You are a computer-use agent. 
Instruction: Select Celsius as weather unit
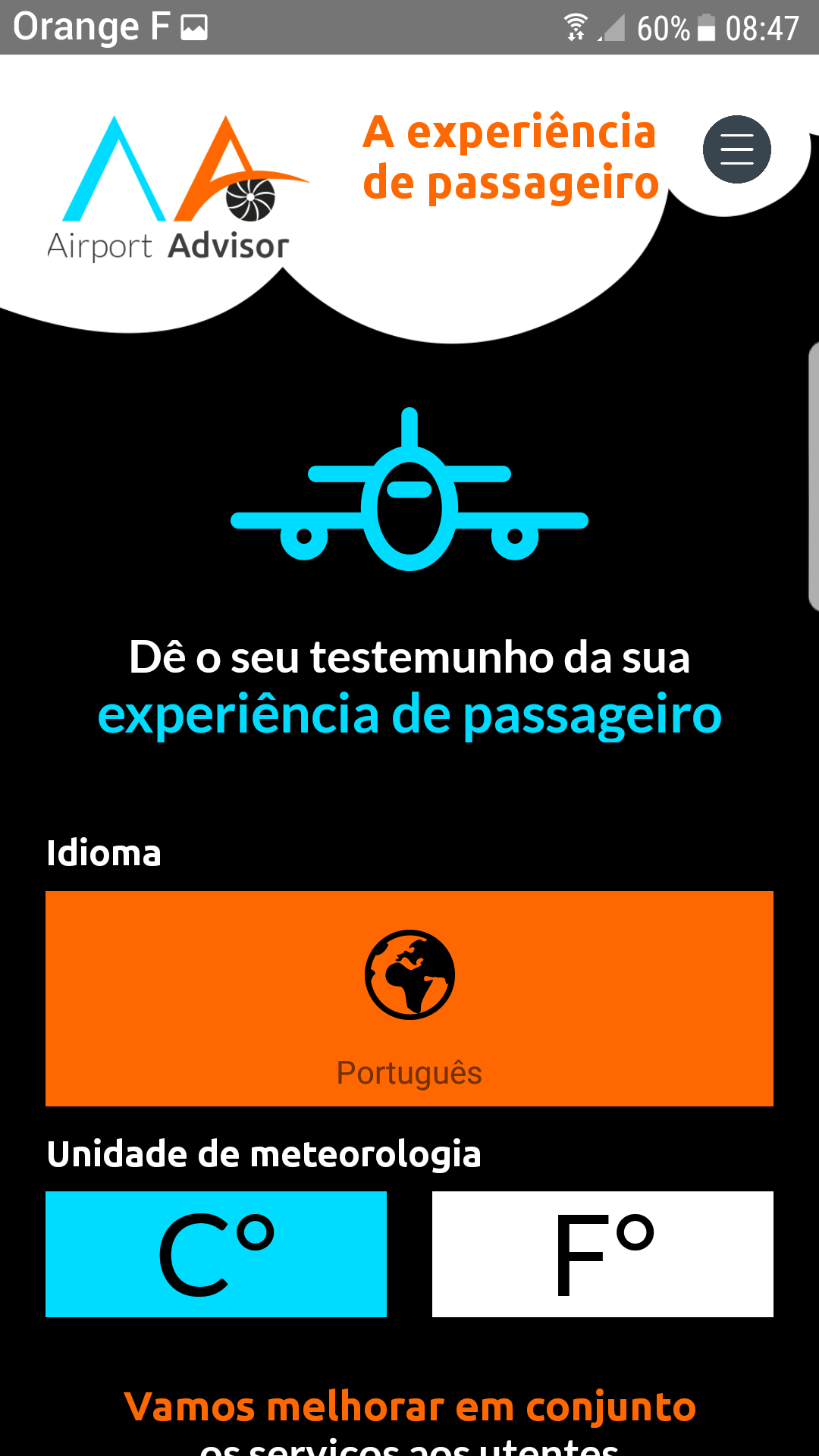coord(216,1254)
